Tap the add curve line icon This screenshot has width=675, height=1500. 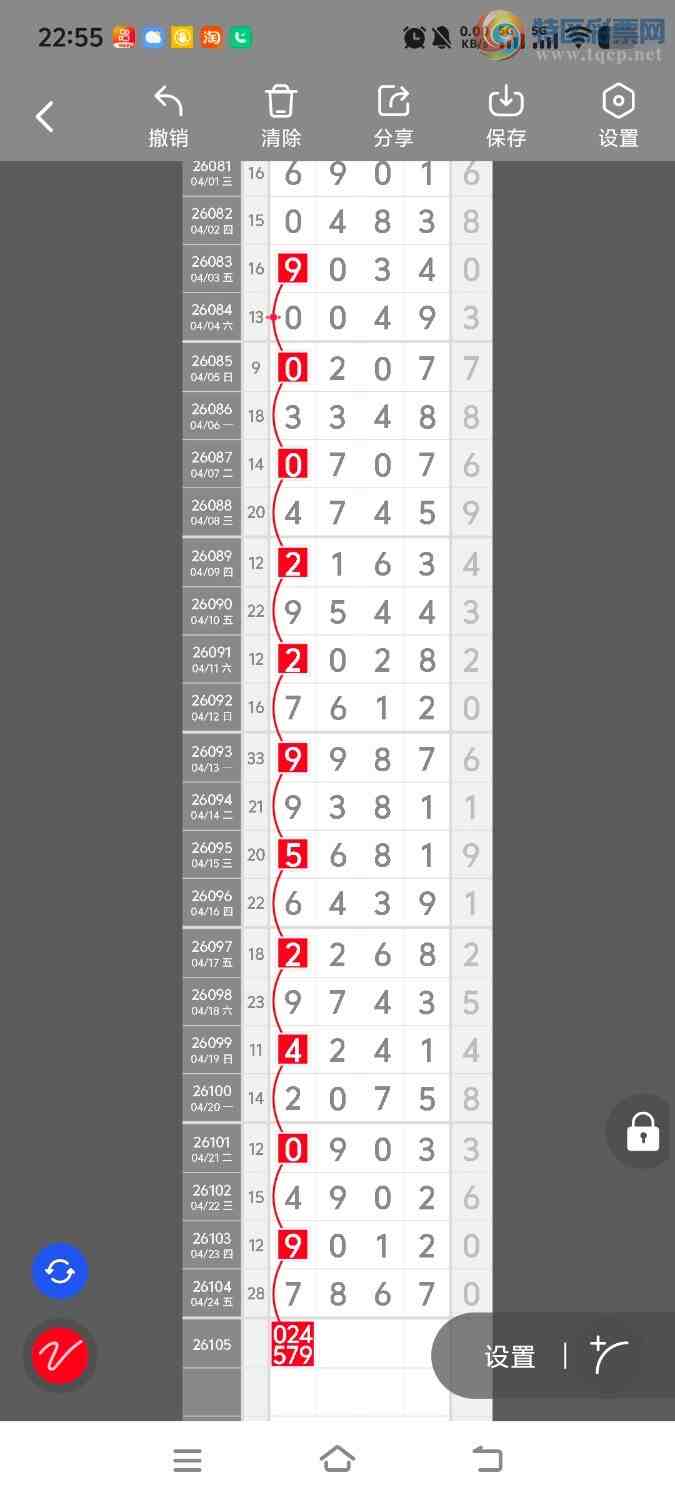[609, 1355]
